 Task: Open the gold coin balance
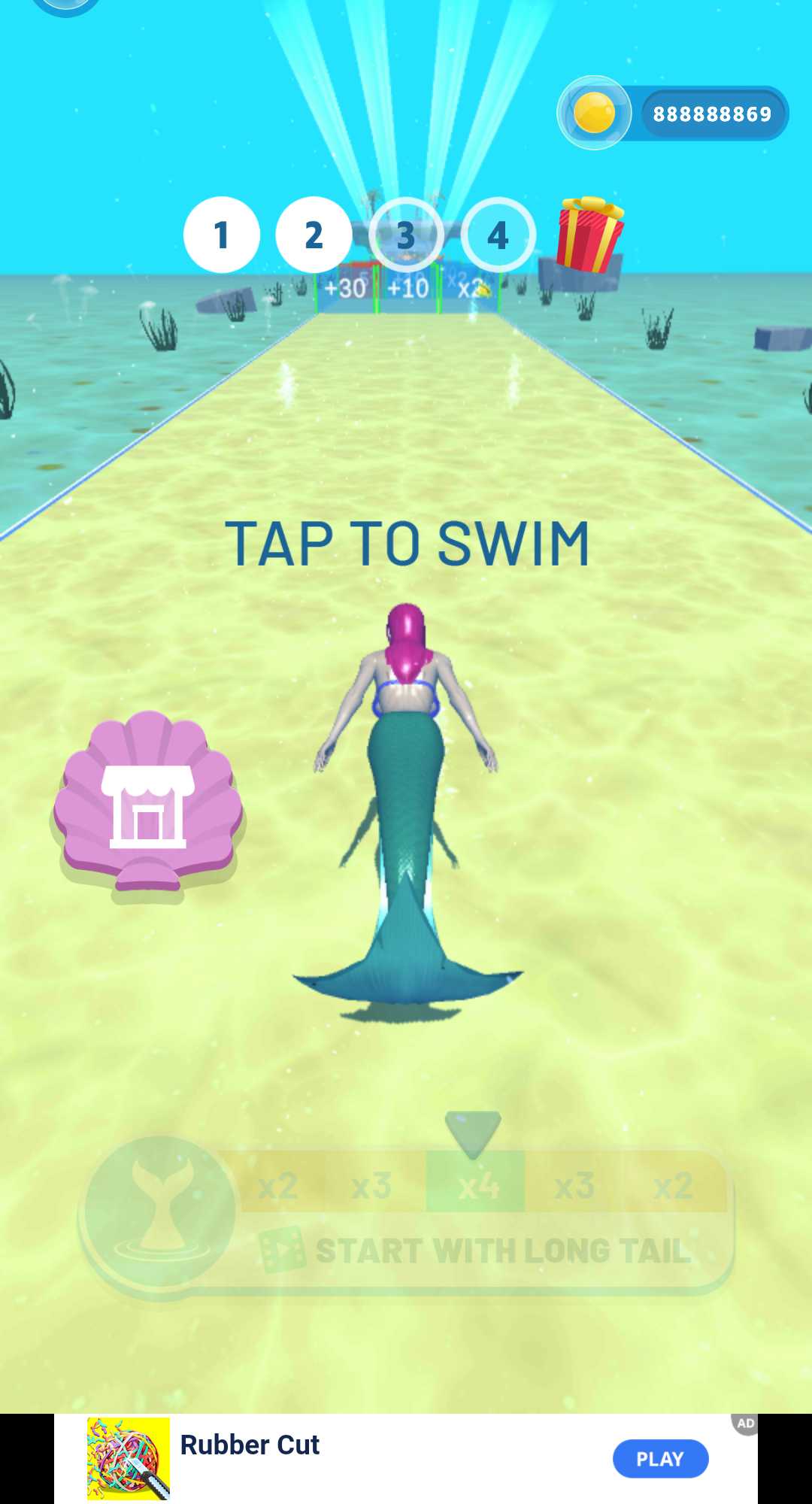(x=672, y=114)
